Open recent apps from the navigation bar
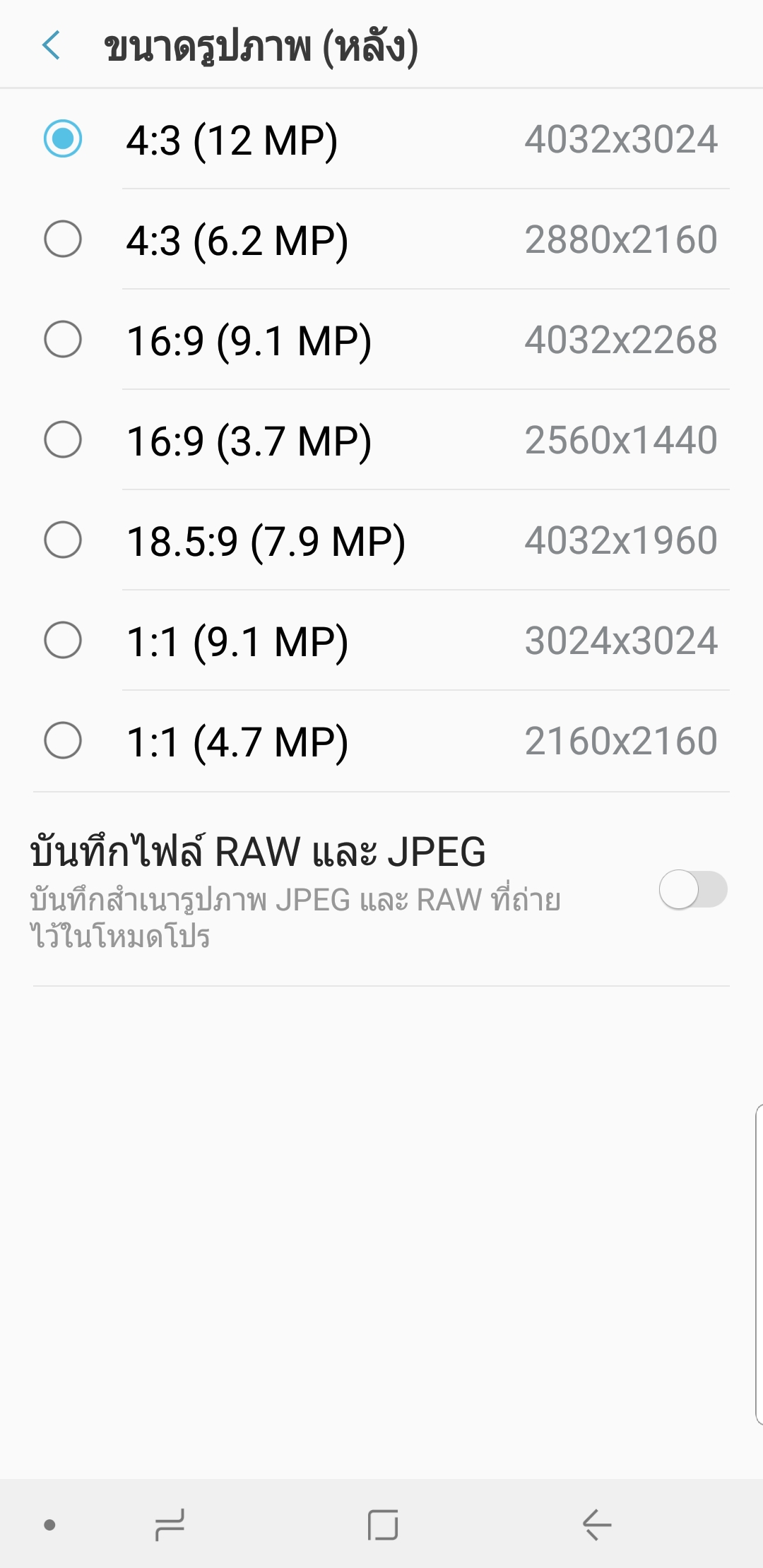Viewport: 763px width, 1568px height. point(170,1524)
